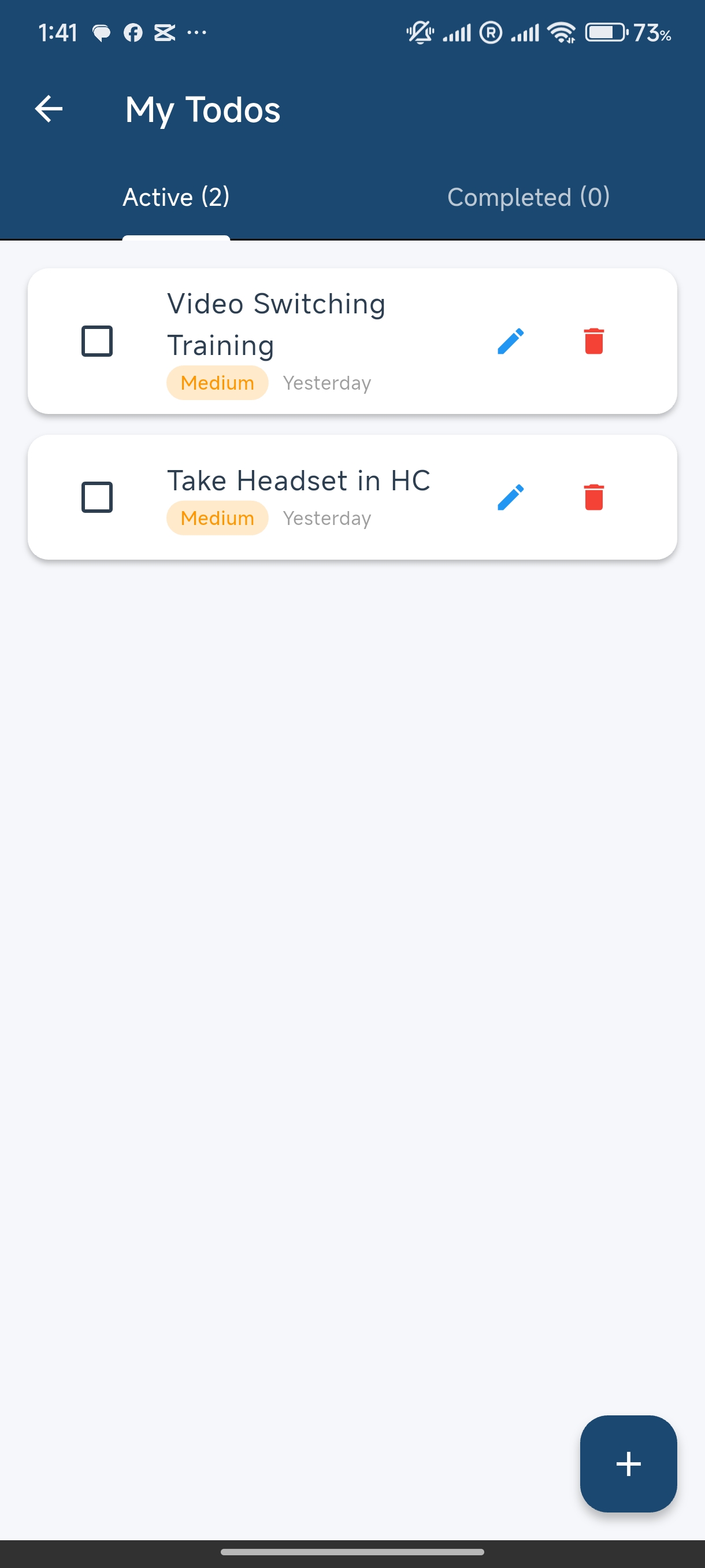The image size is (705, 1568).
Task: Tap the Medium badge on Take Headset in HC
Action: tap(217, 518)
